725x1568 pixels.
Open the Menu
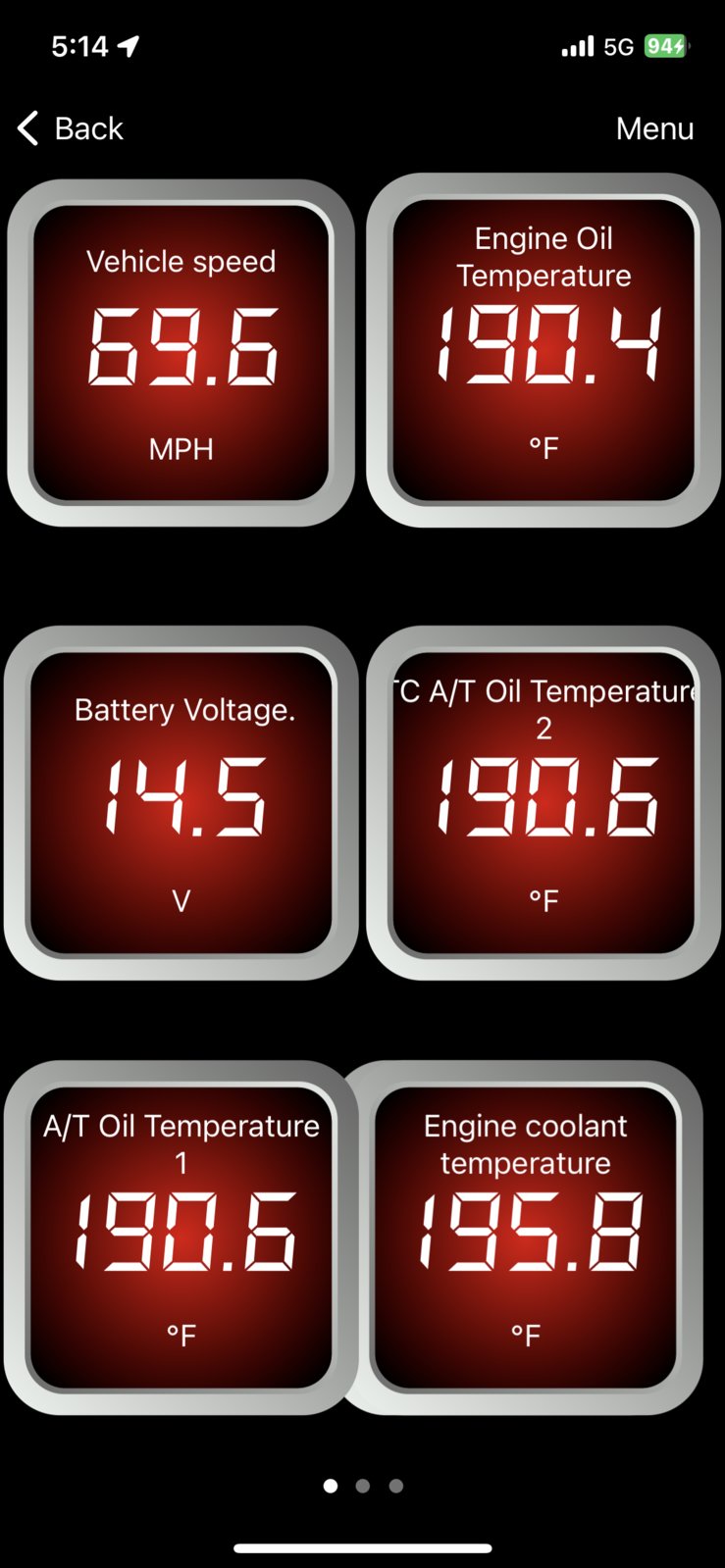coord(653,128)
